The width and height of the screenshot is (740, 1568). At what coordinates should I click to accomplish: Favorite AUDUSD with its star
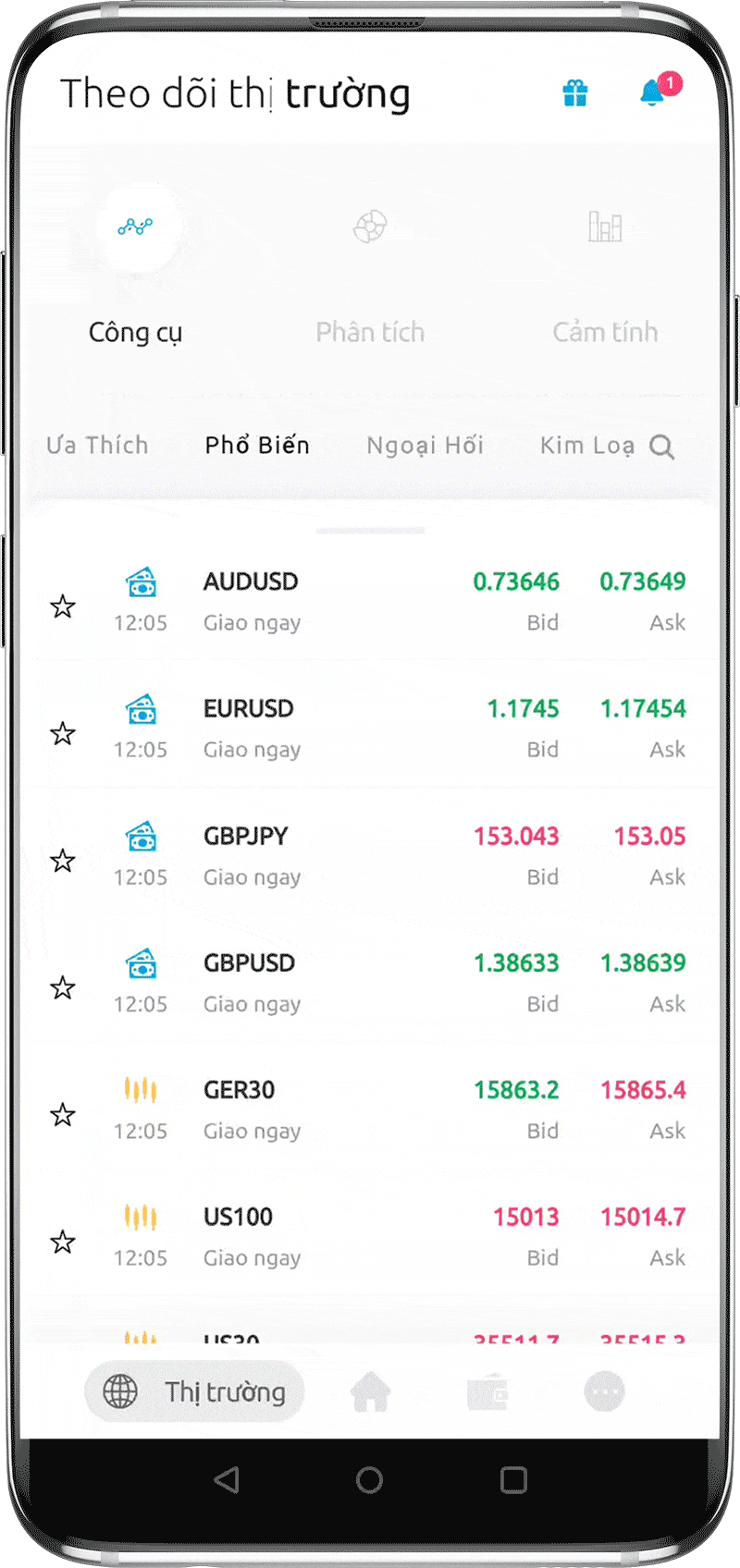[63, 607]
